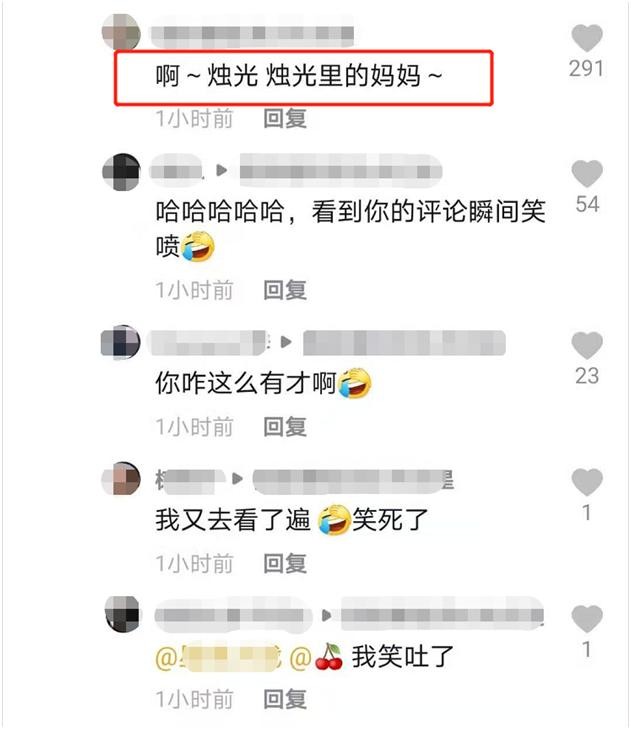Screen dimensions: 631x729
Task: Like the comment '看到你的评论瞬间笑喷'
Action: click(x=587, y=174)
